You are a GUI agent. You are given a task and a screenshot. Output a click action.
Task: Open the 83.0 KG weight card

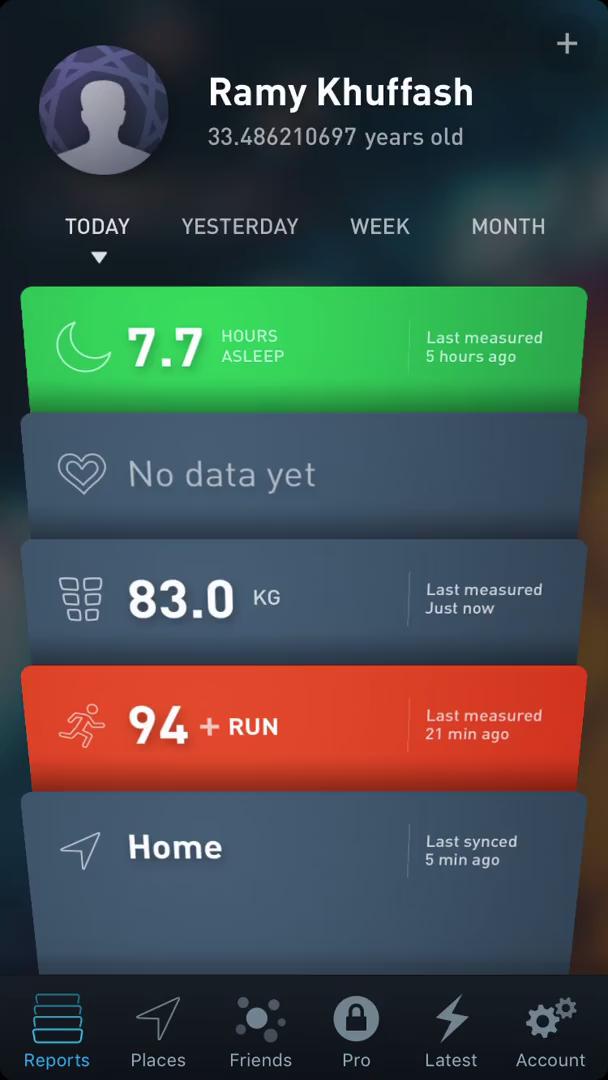pyautogui.click(x=303, y=599)
